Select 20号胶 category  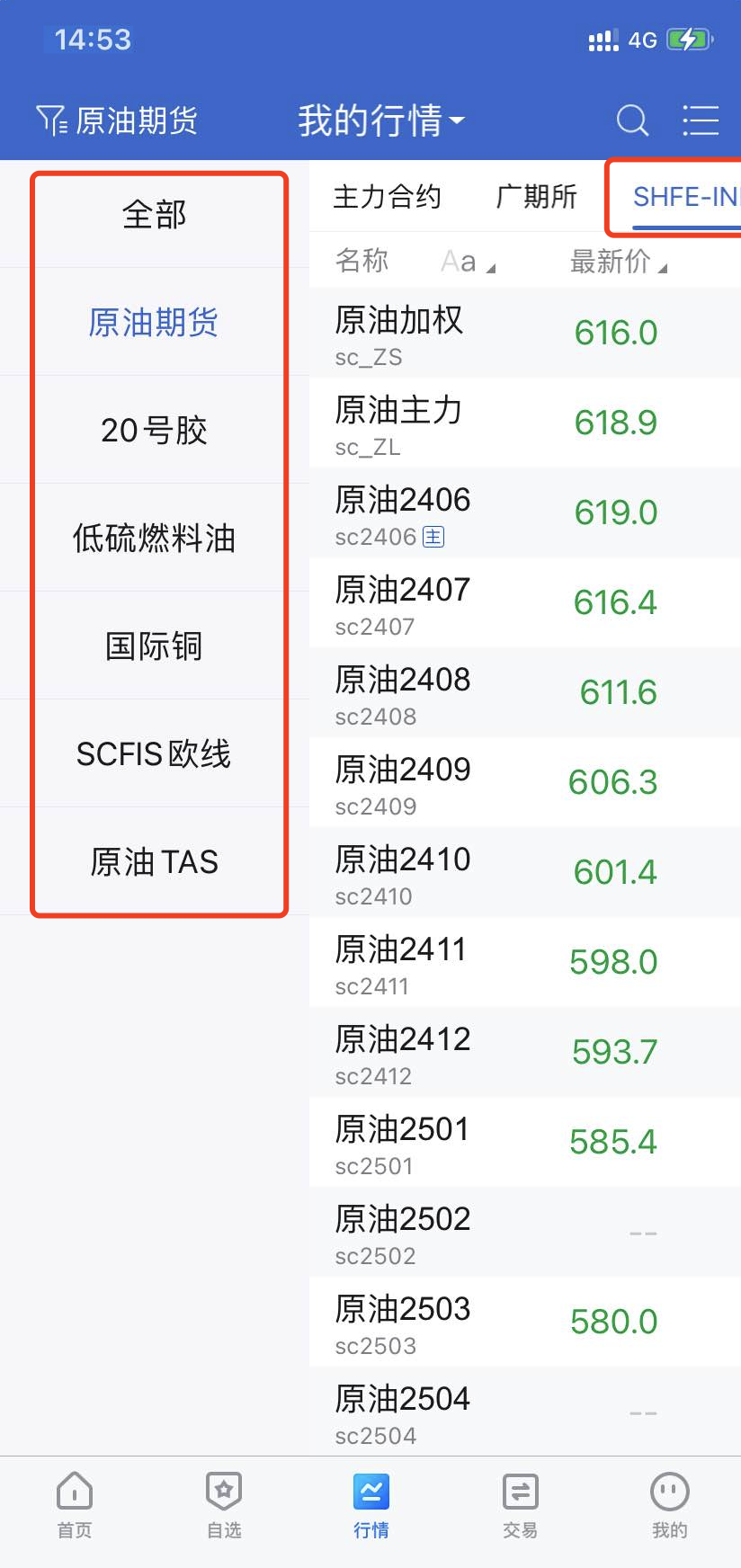pyautogui.click(x=155, y=431)
